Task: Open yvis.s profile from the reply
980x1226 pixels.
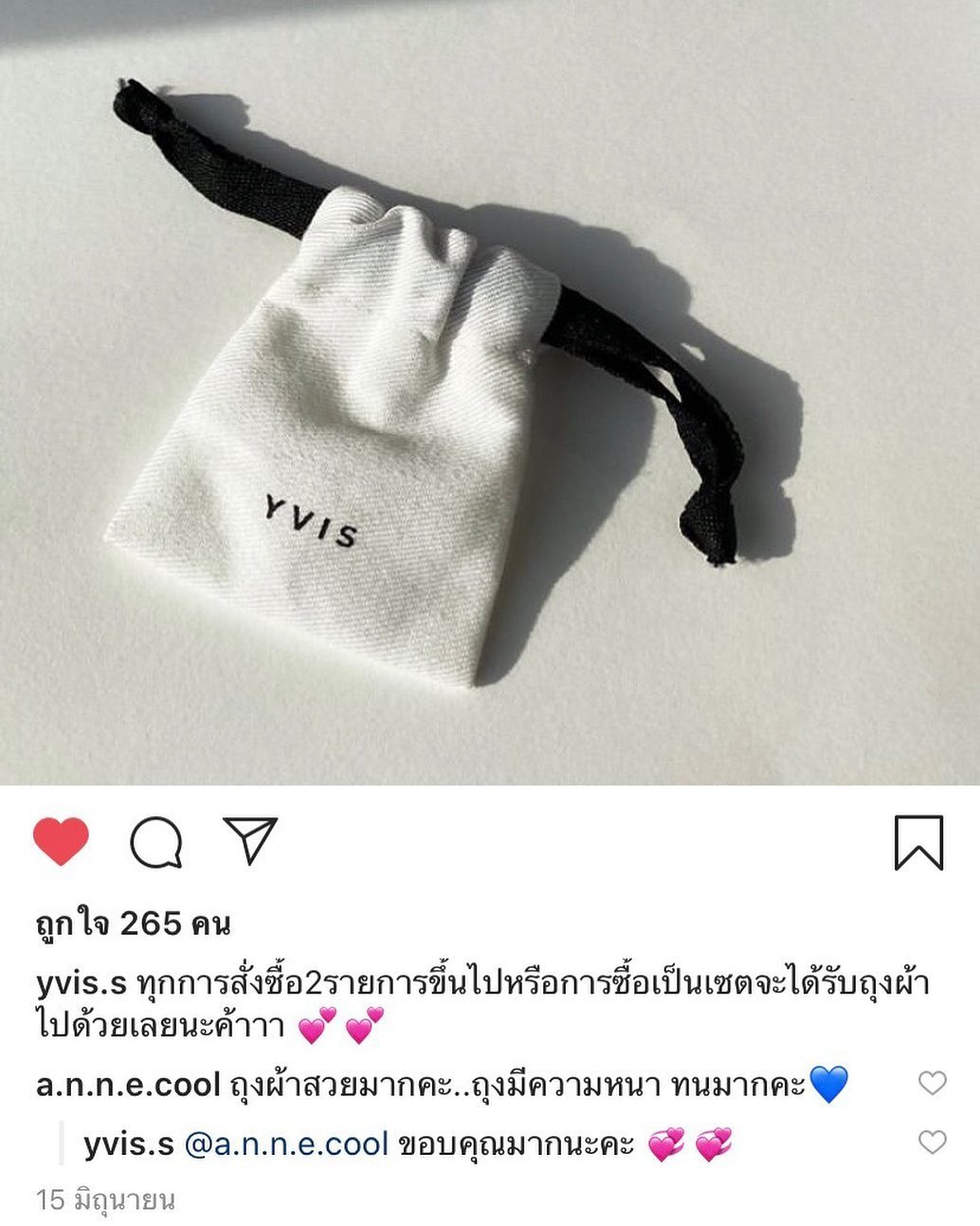Action: tap(128, 1144)
